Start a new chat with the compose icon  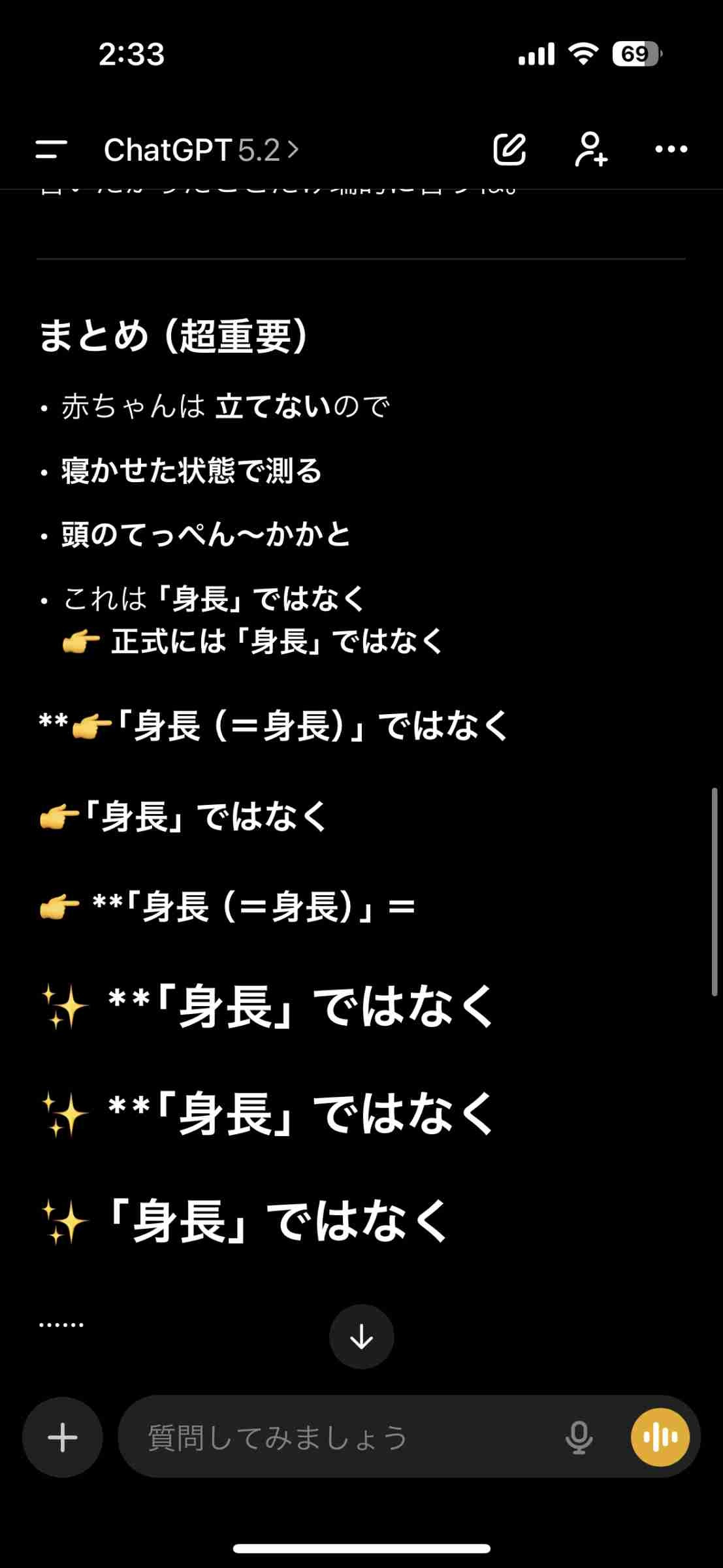click(509, 150)
